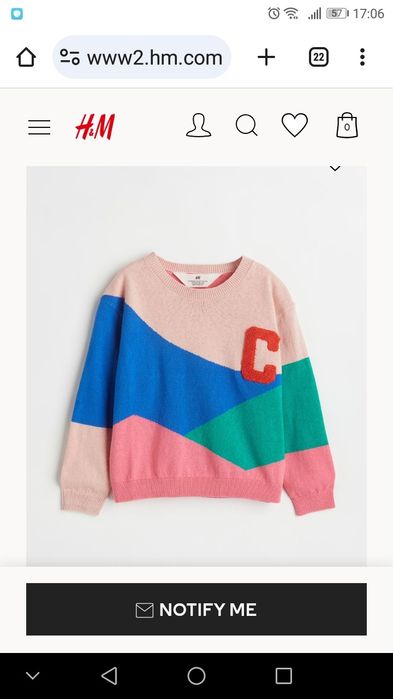The width and height of the screenshot is (393, 699).
Task: Expand the small chevron above the image
Action: pos(335,169)
